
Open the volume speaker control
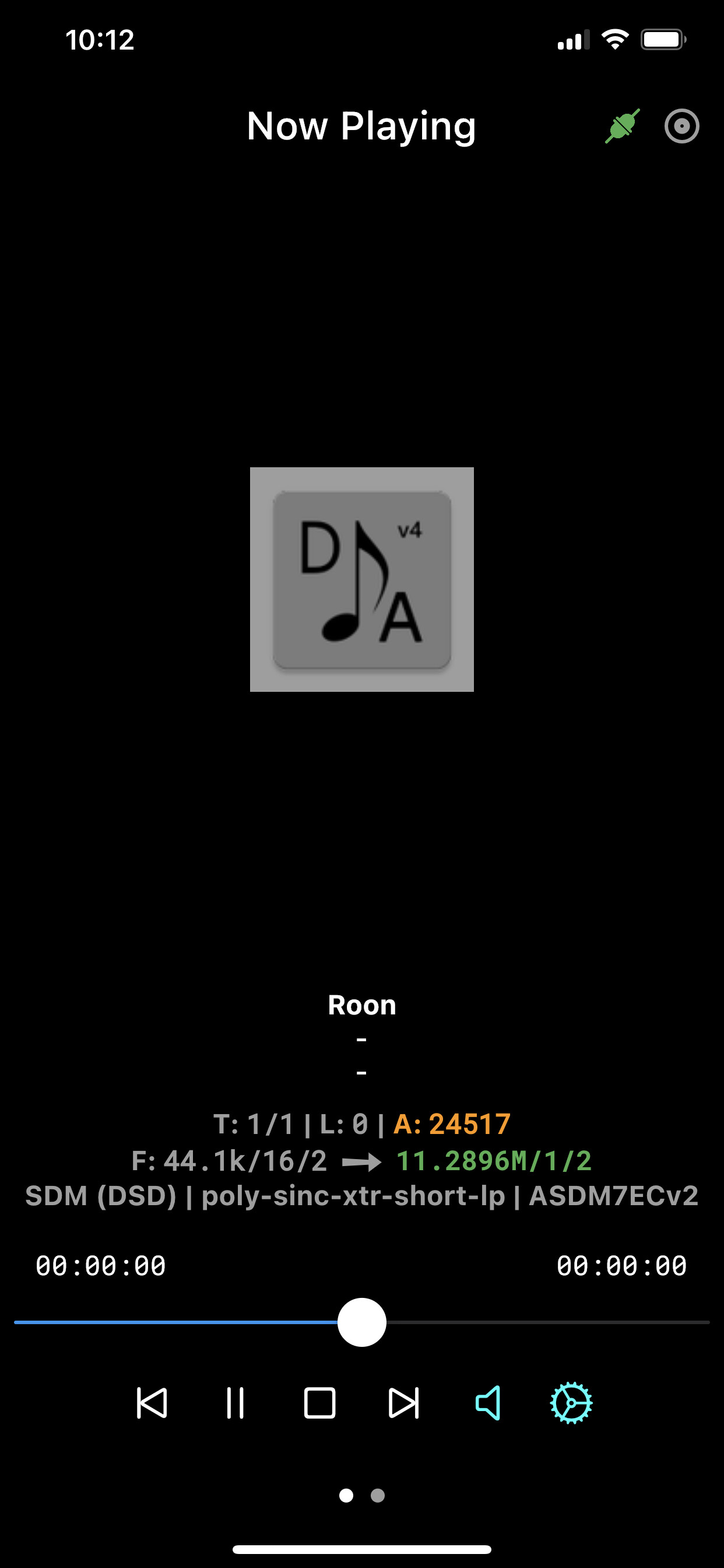(x=488, y=1403)
